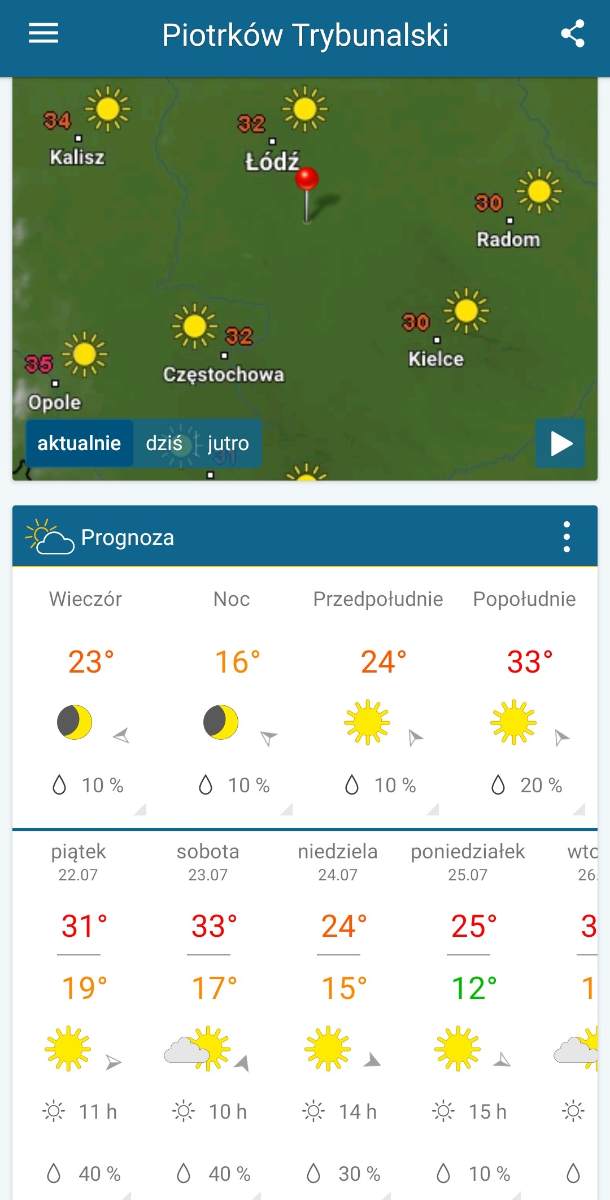Select poniedziałek 25.07 daily forecast
610x1200 pixels.
pos(468,1010)
